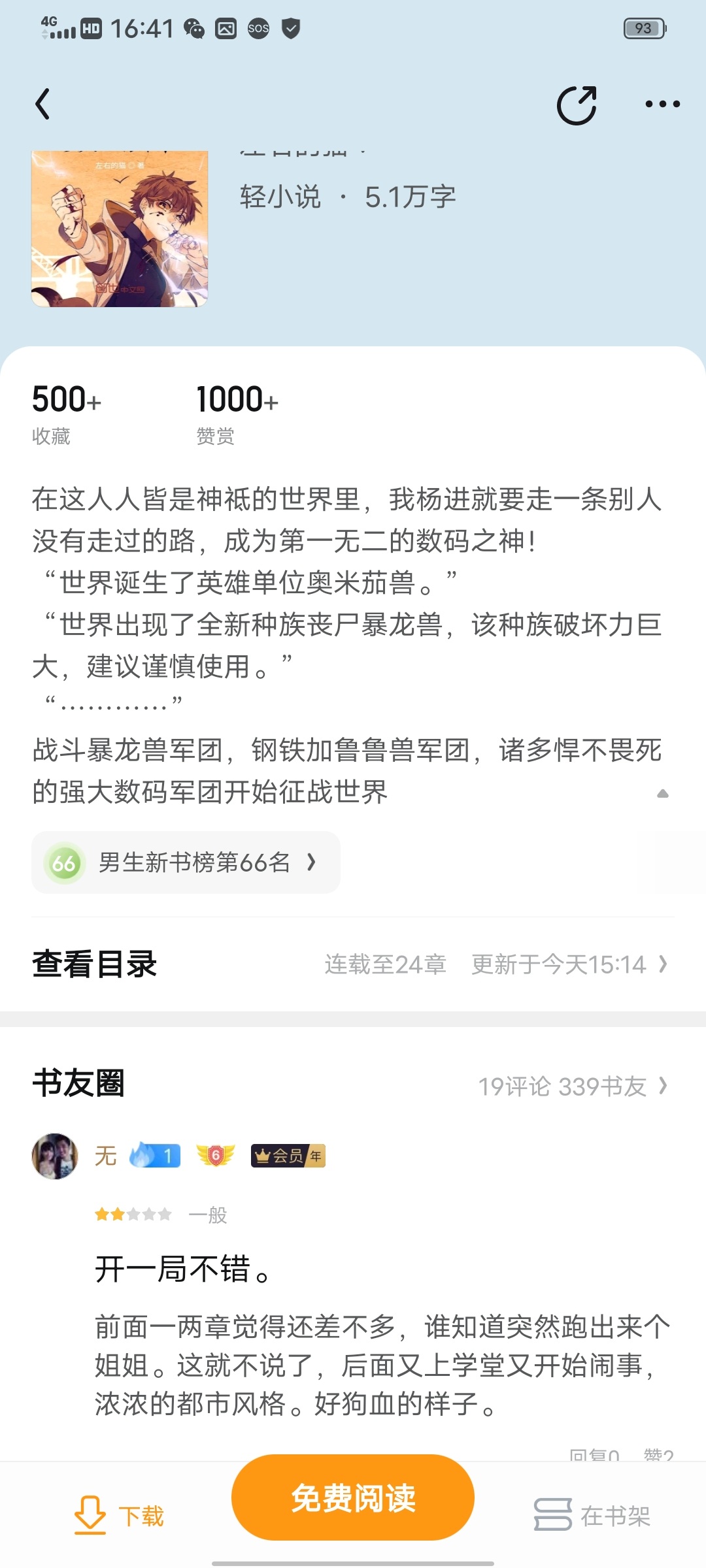Tap the 在书架 bookshelf button

point(592,1516)
